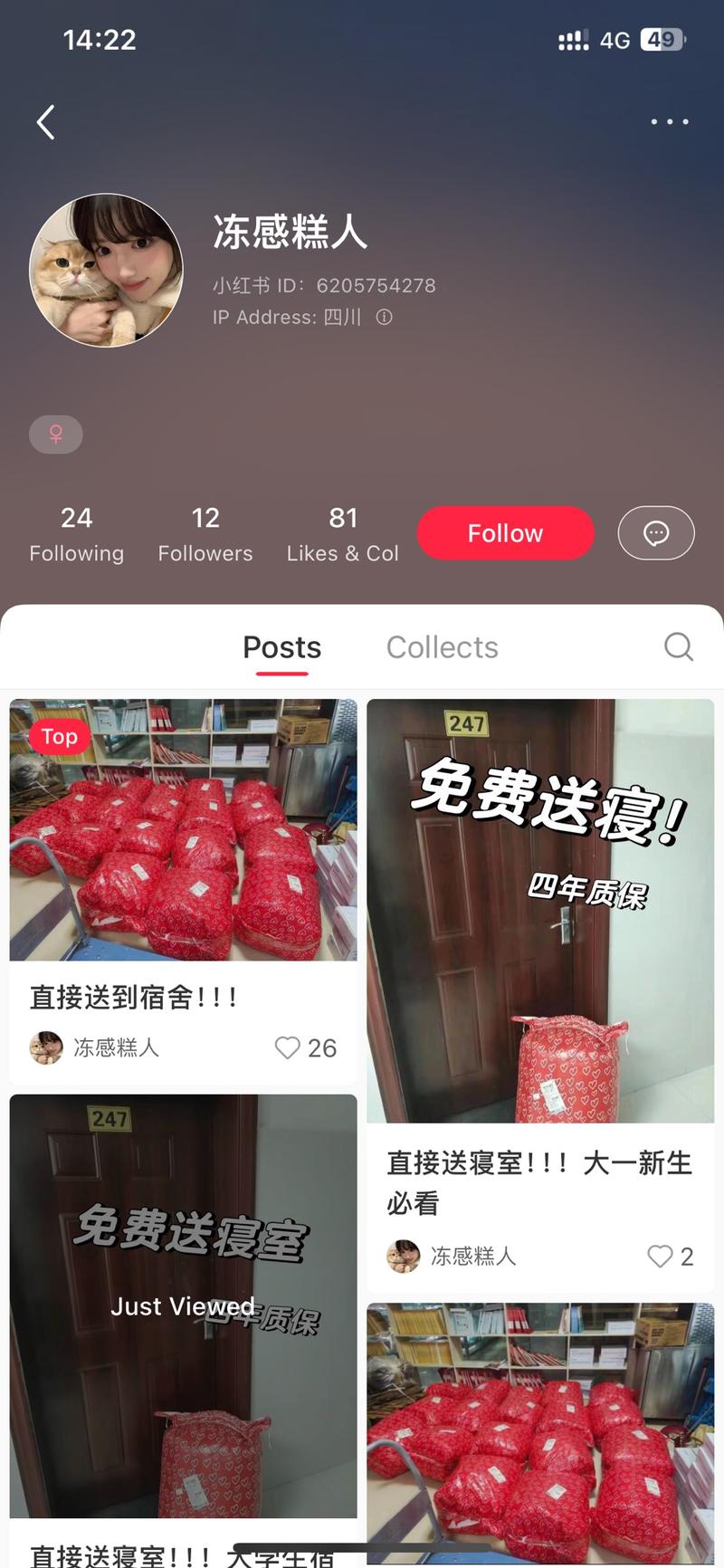The height and width of the screenshot is (1568, 724).
Task: Search within this user's posts
Action: pyautogui.click(x=678, y=647)
